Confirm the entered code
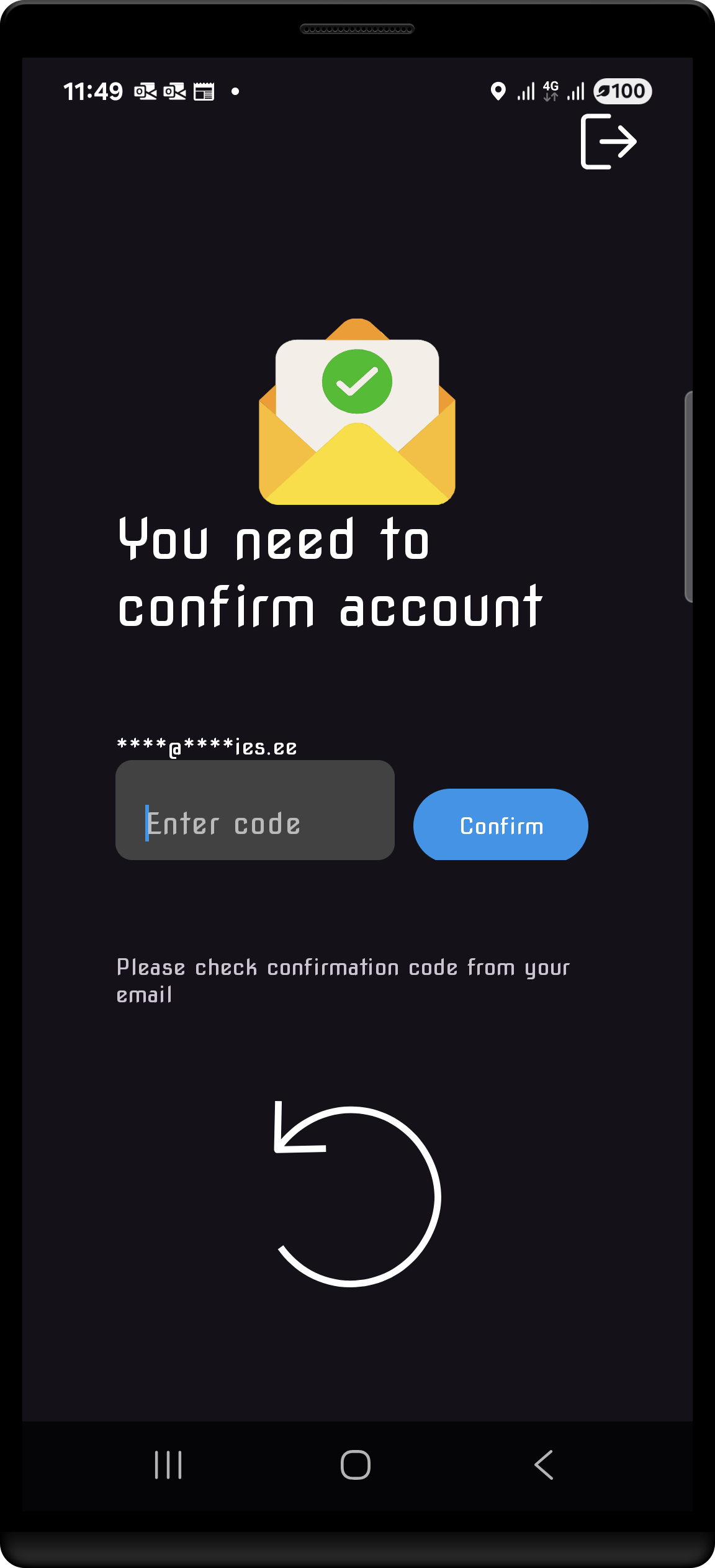Image resolution: width=715 pixels, height=1568 pixels. coord(501,825)
